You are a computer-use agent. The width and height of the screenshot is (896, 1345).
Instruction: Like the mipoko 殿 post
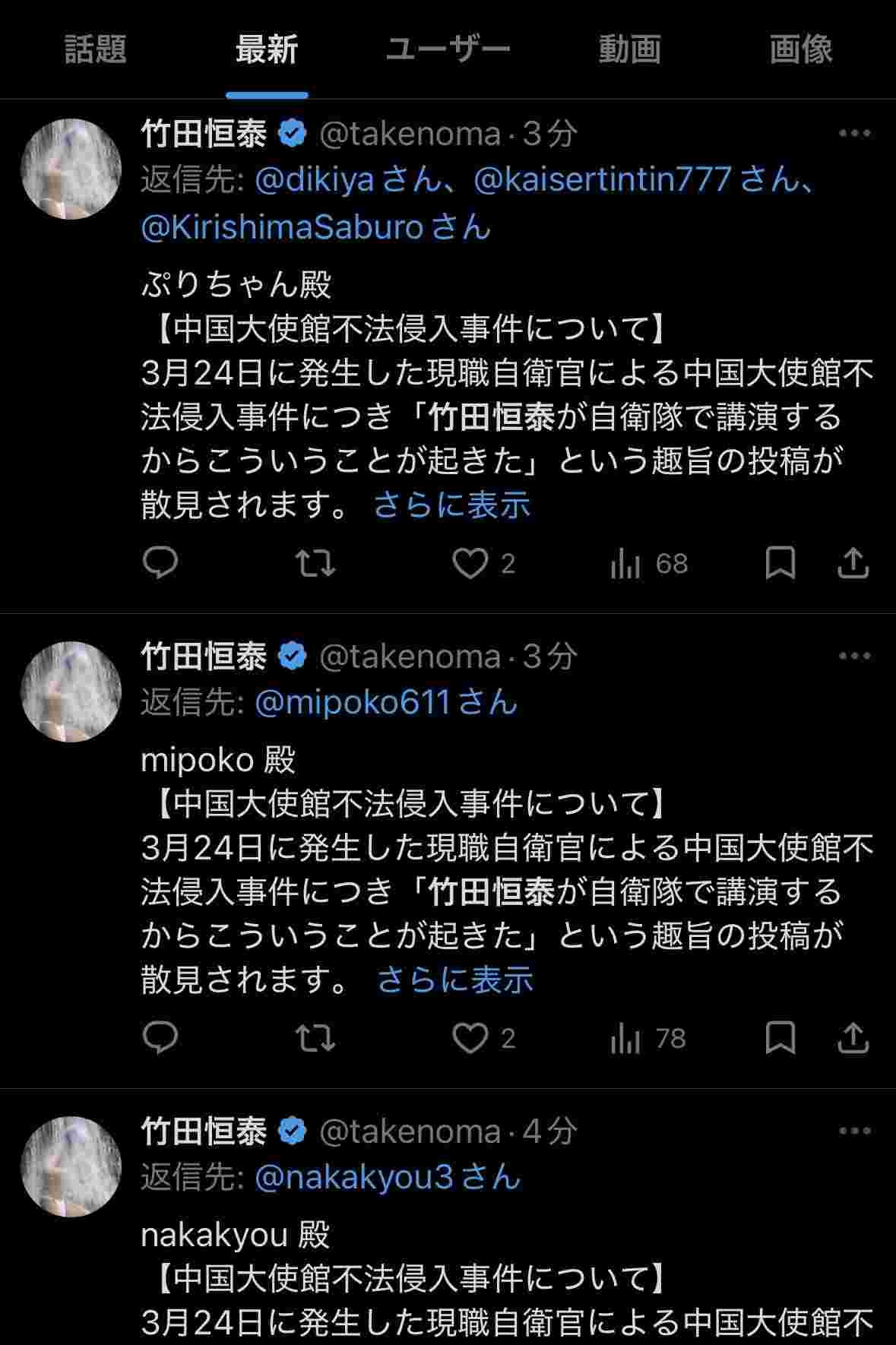click(470, 1039)
